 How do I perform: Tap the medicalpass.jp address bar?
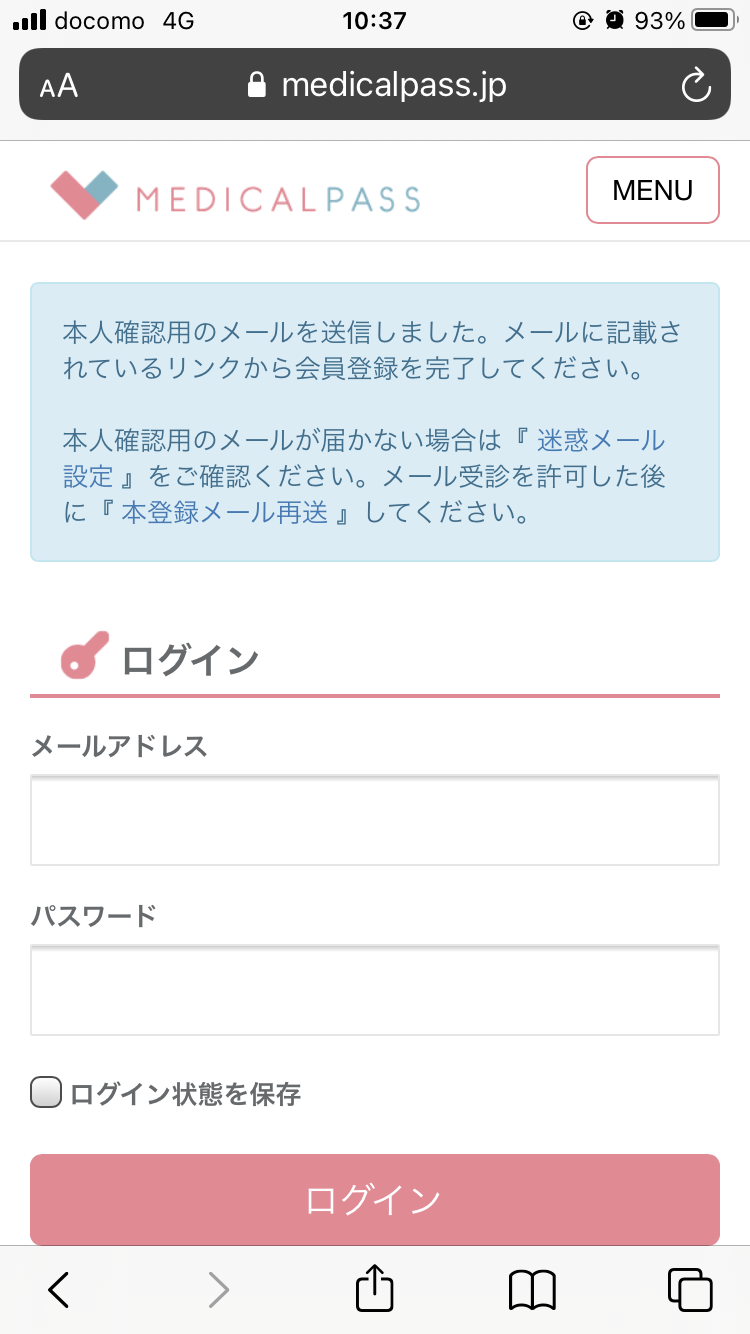click(376, 85)
